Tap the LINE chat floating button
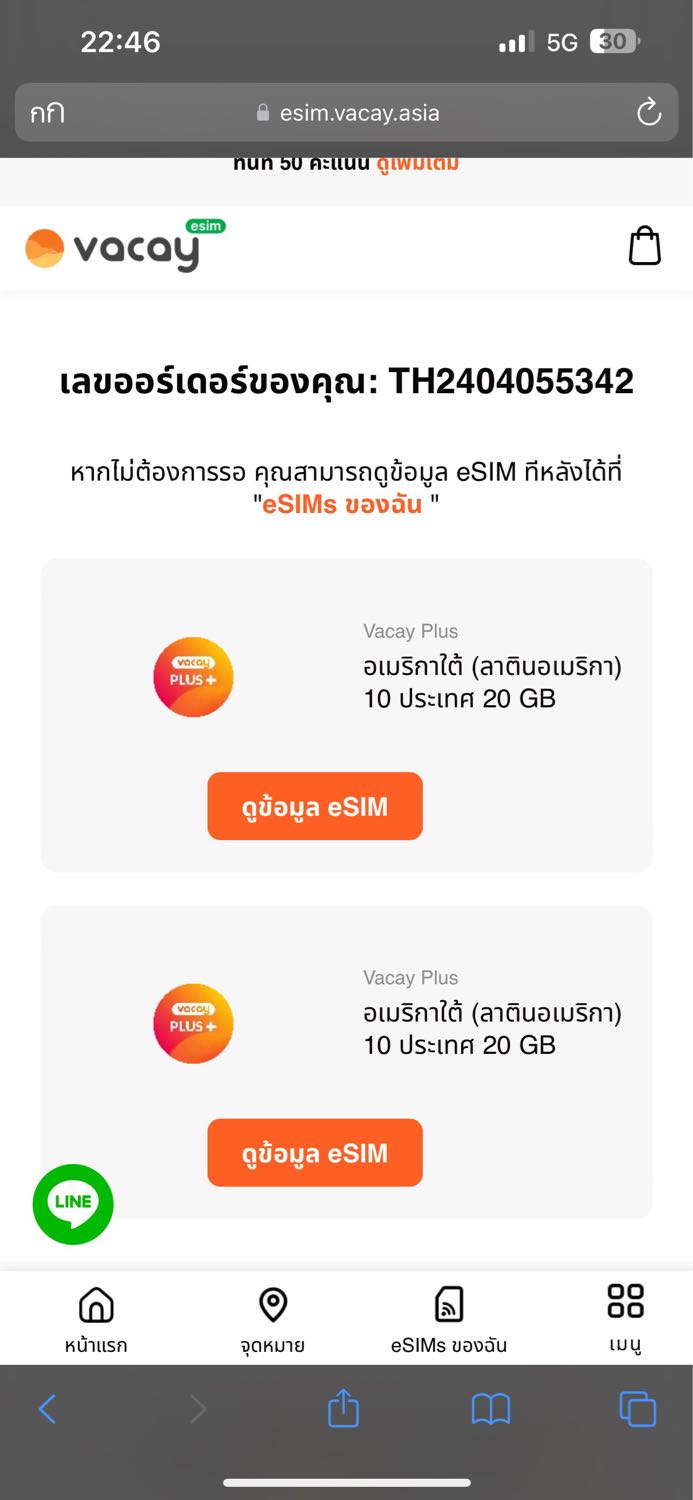 tap(73, 1204)
